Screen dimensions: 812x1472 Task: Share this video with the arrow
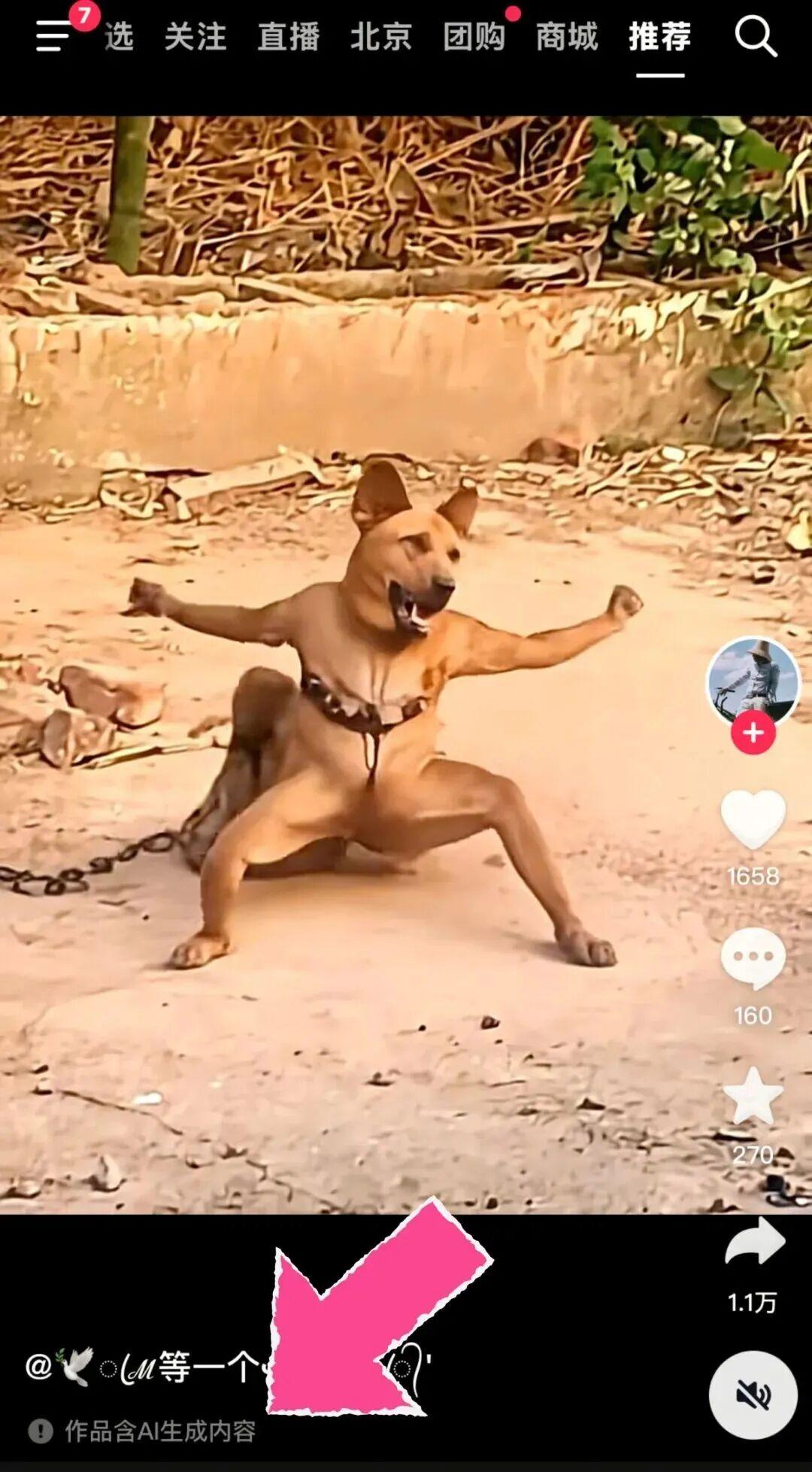point(754,1242)
